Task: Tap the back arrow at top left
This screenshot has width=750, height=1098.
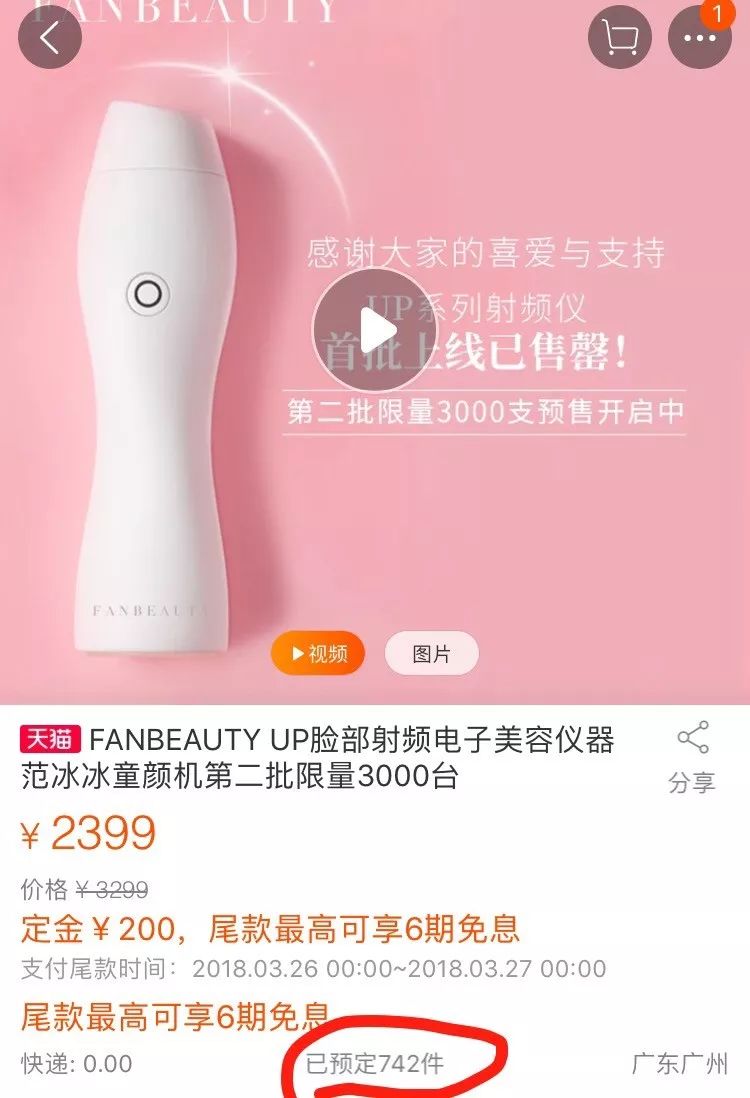Action: point(52,38)
